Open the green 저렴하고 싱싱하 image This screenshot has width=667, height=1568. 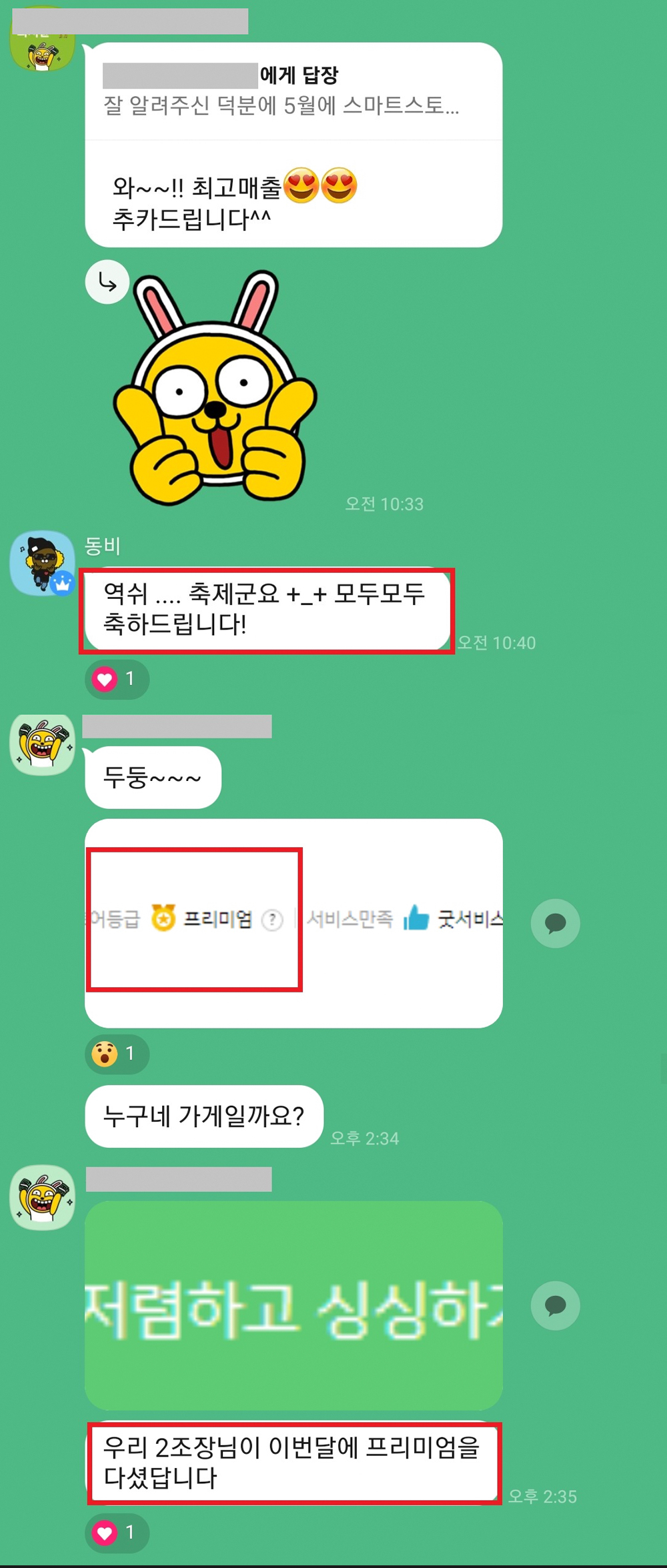[x=293, y=1305]
